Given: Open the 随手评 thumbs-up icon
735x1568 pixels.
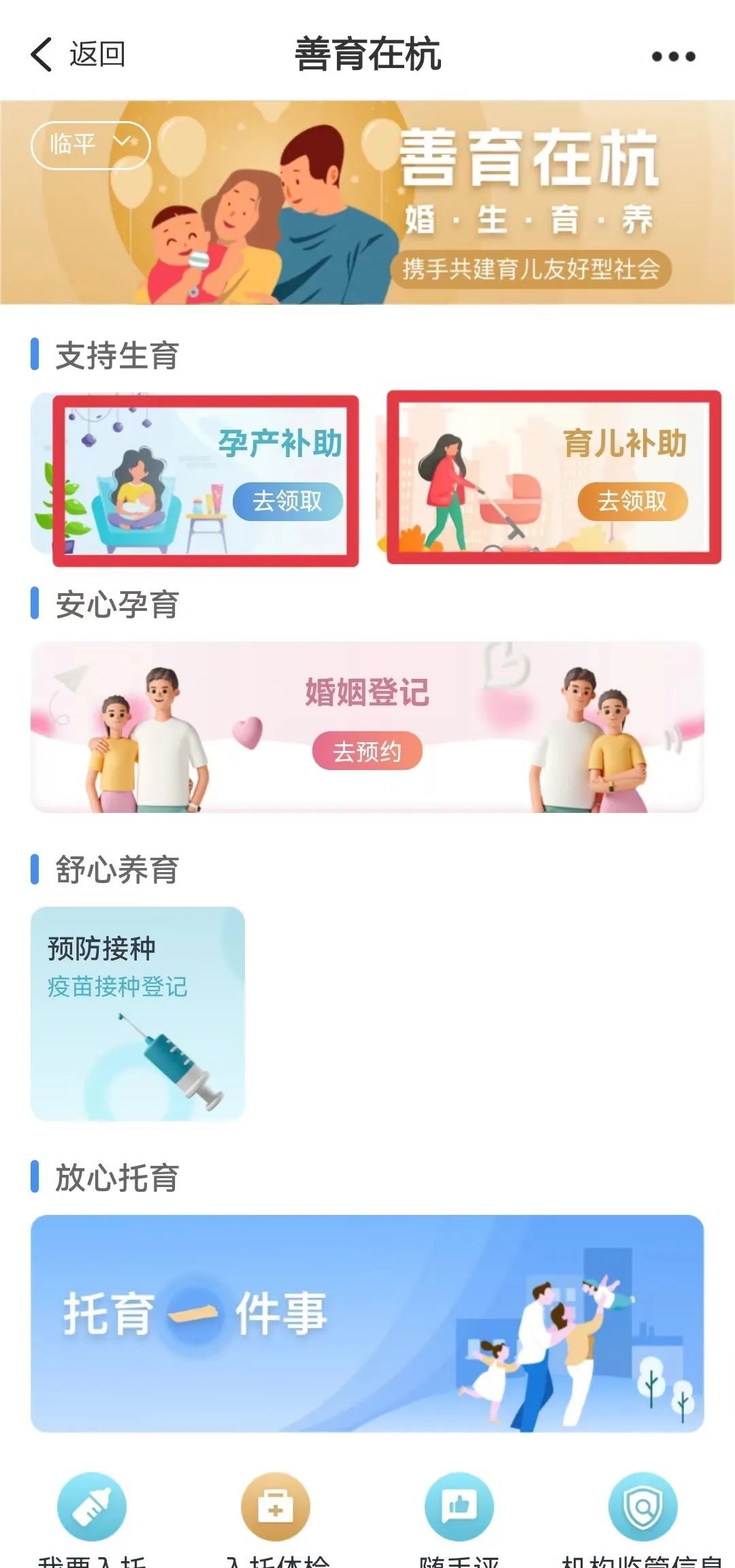Looking at the screenshot, I should (459, 1507).
